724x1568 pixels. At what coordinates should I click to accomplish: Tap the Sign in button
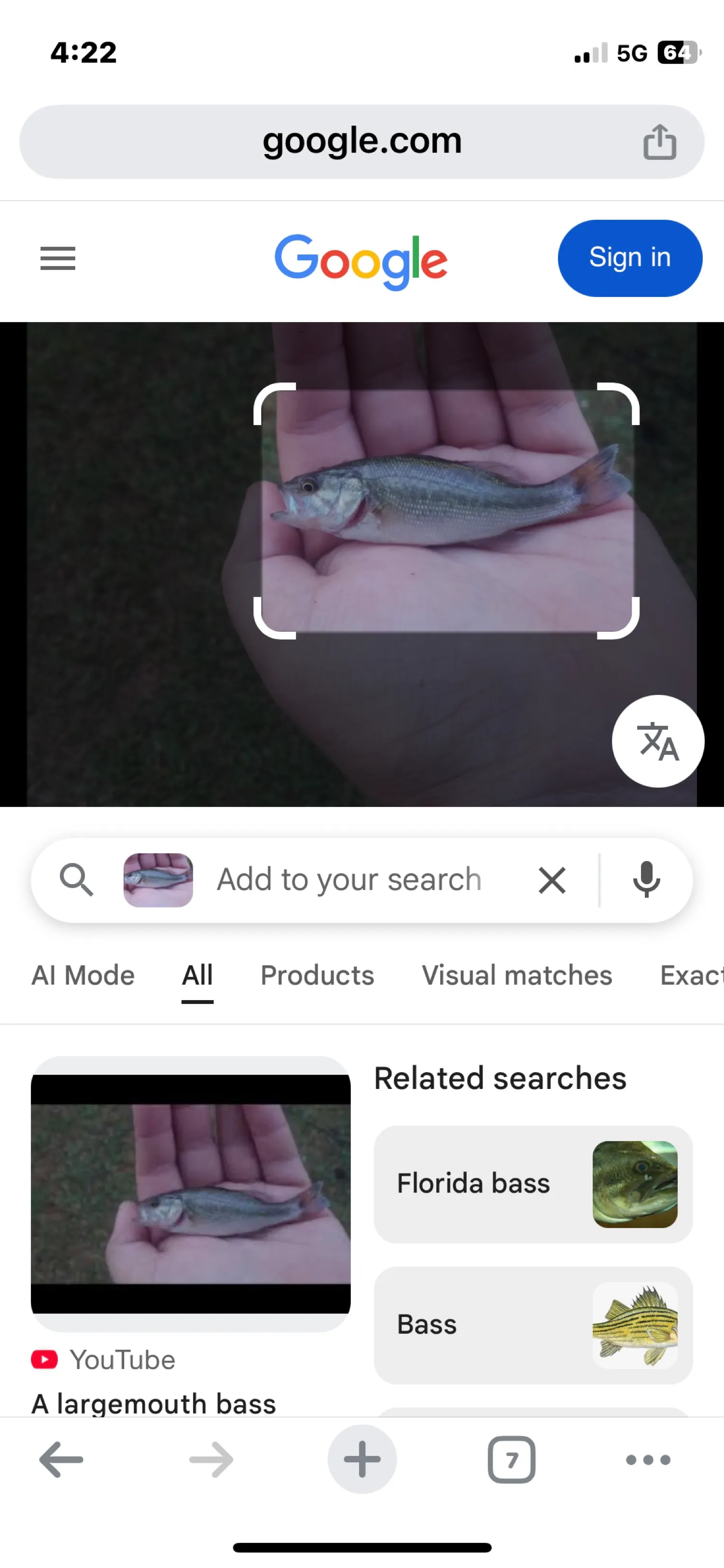[630, 258]
